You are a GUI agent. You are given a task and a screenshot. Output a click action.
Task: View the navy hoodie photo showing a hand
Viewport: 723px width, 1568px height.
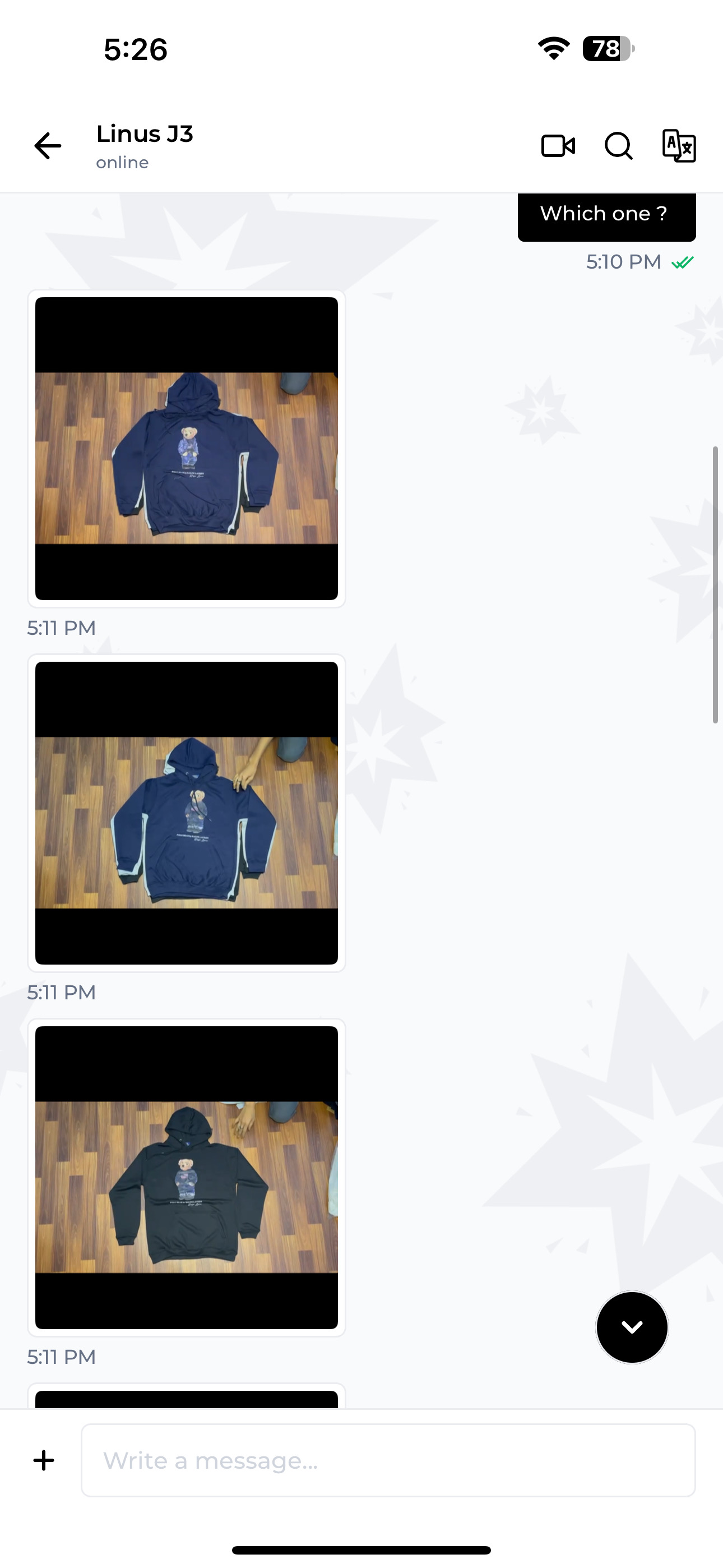[x=186, y=813]
